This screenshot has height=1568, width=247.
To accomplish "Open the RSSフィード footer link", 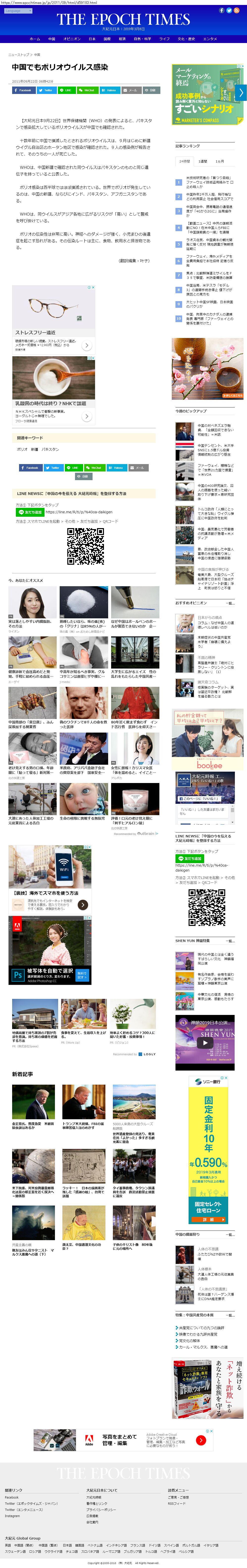I will point(177,1503).
